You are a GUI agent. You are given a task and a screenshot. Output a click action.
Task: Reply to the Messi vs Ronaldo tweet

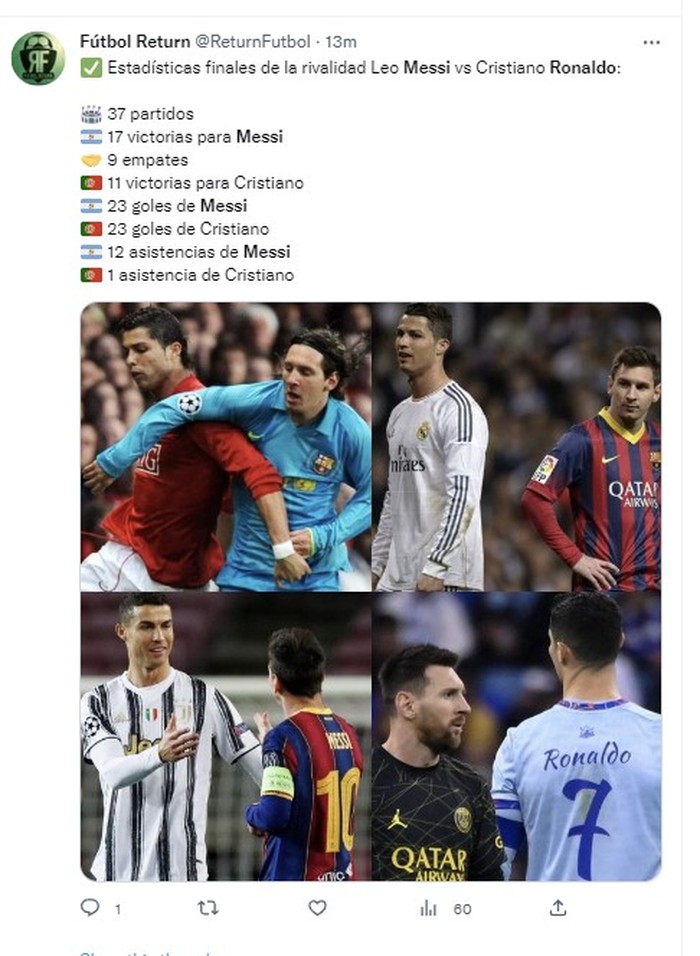pos(90,908)
